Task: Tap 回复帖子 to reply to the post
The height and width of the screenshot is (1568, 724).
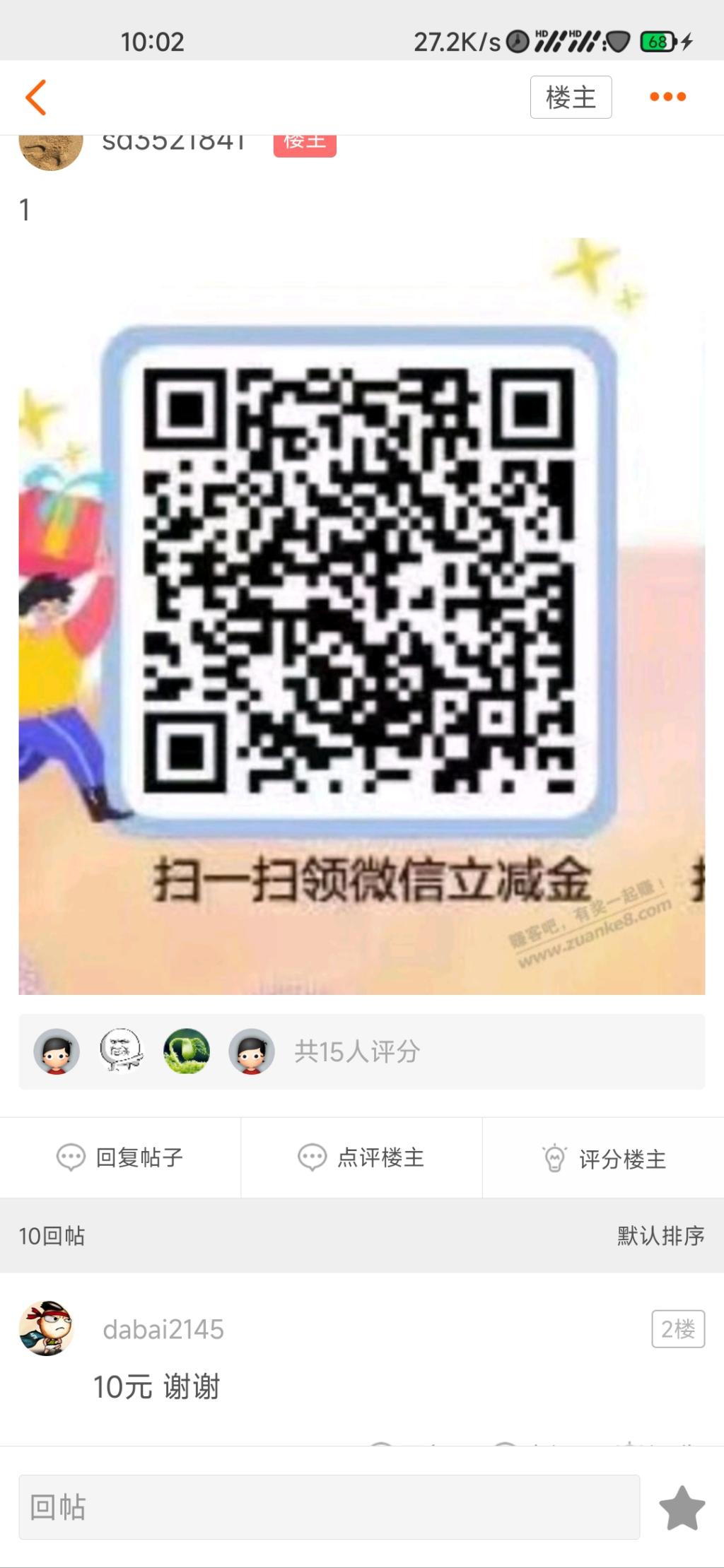Action: pyautogui.click(x=120, y=1157)
